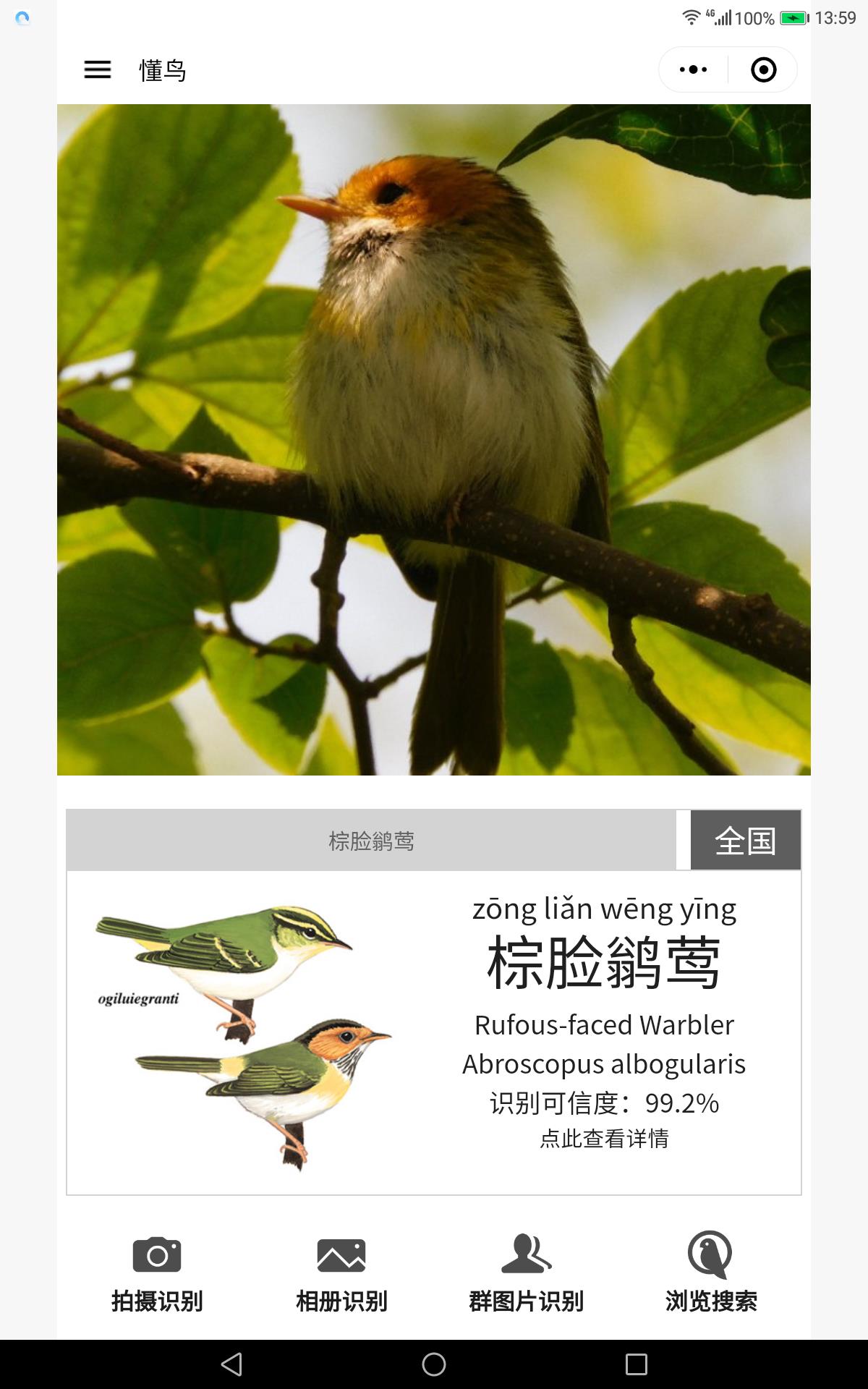The height and width of the screenshot is (1389, 868).
Task: Tap the 全国 region button
Action: [745, 841]
